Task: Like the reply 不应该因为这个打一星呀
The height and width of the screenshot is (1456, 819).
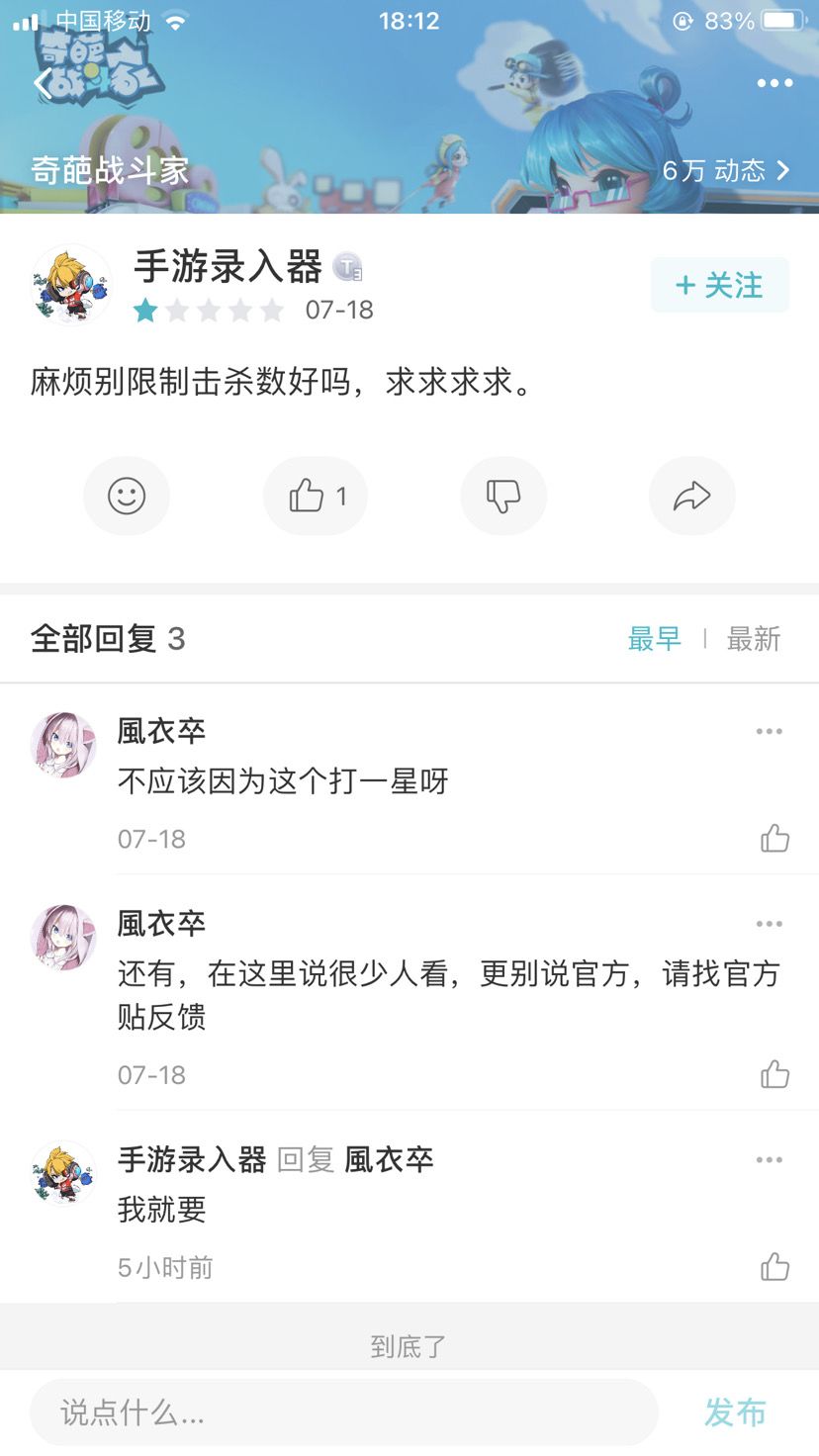Action: 774,839
